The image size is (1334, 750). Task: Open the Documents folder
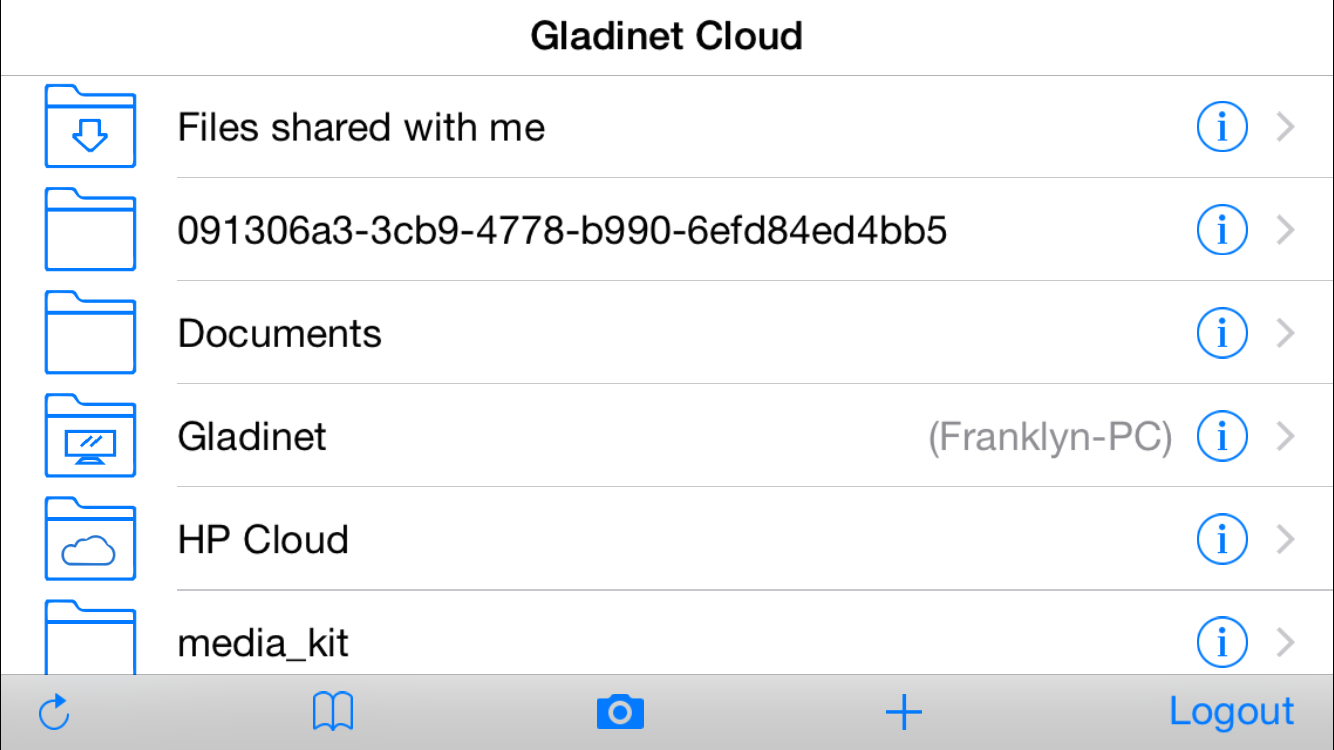tap(280, 333)
